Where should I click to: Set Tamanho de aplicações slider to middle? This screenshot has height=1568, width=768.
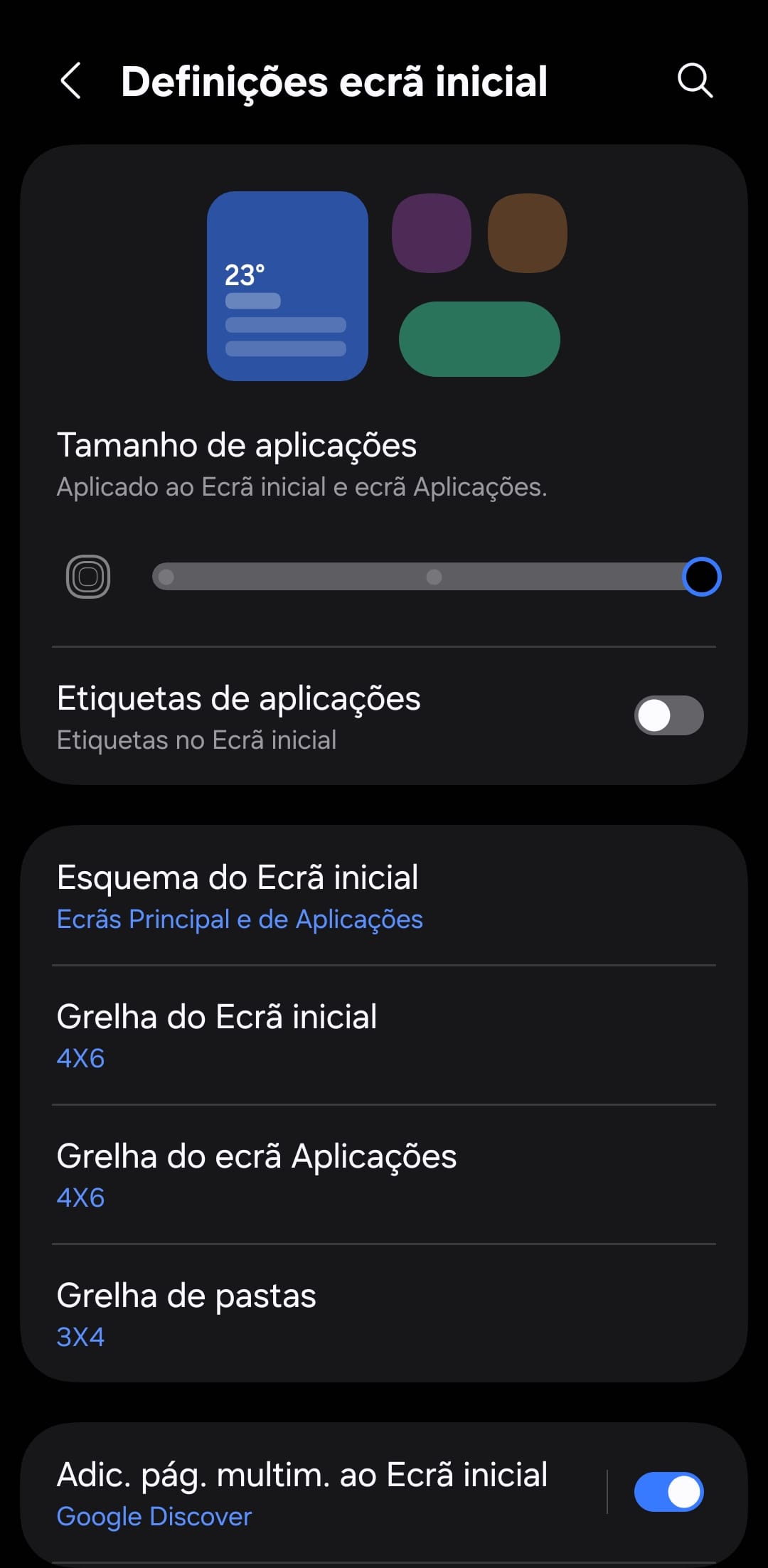click(x=434, y=577)
